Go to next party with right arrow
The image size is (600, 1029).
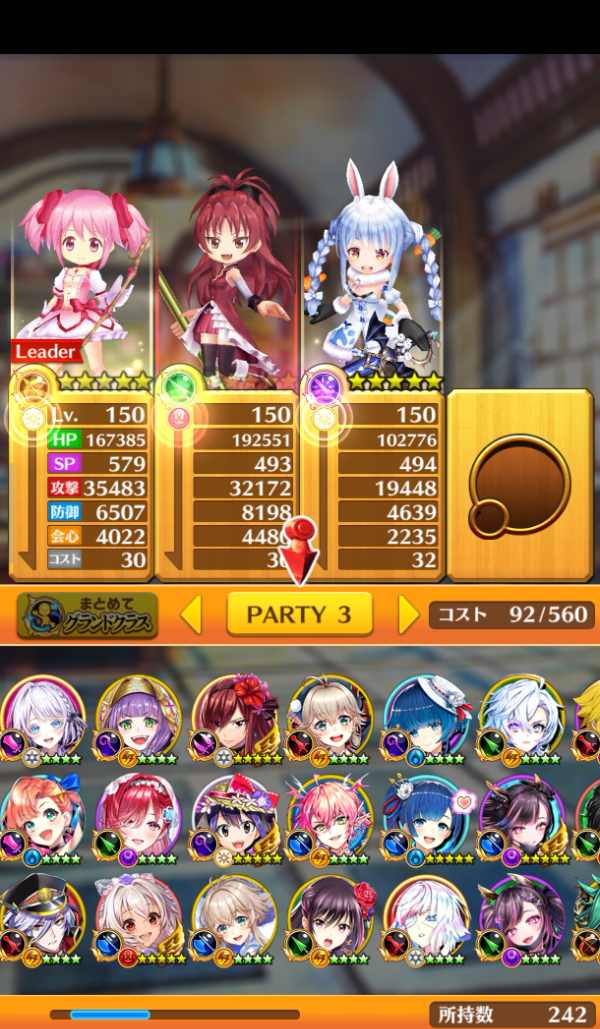point(408,615)
